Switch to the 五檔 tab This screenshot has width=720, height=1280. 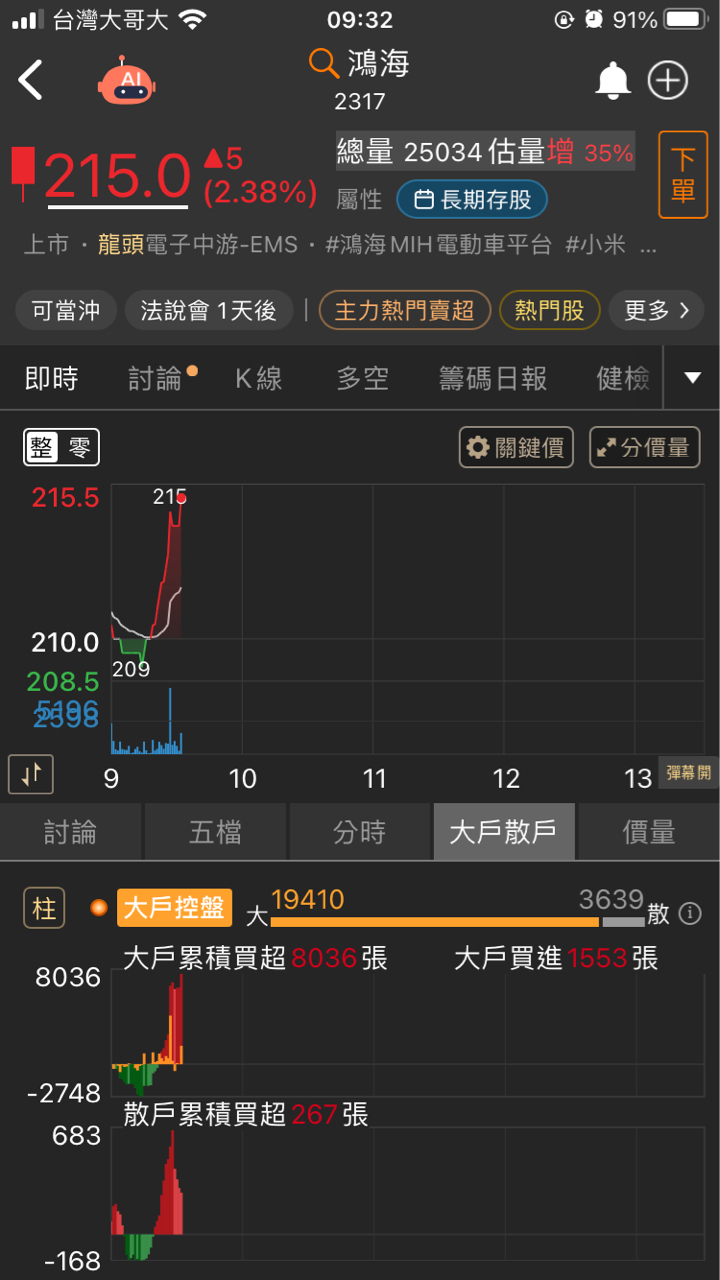(x=216, y=832)
